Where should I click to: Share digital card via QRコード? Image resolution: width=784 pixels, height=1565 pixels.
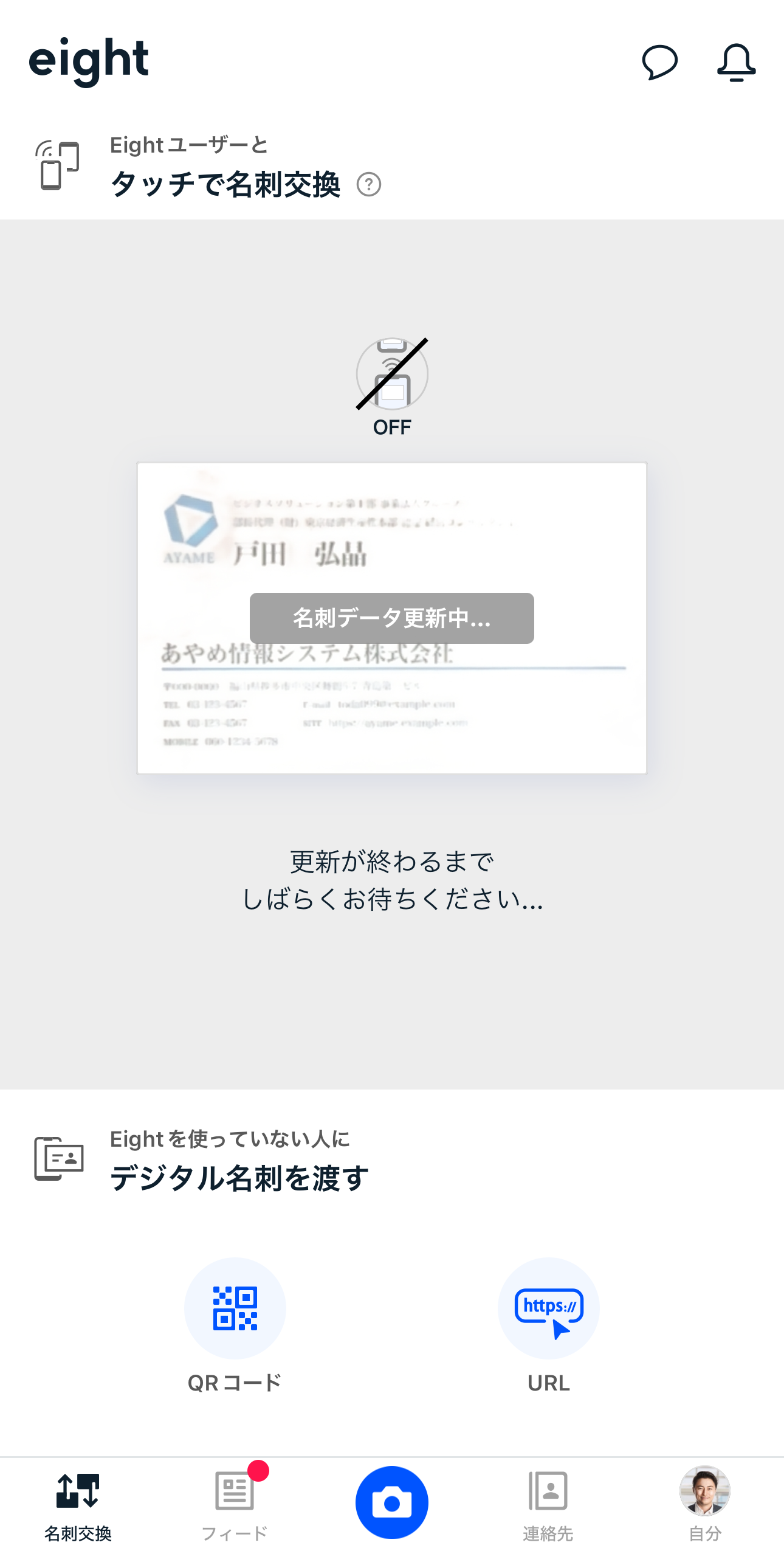235,1308
